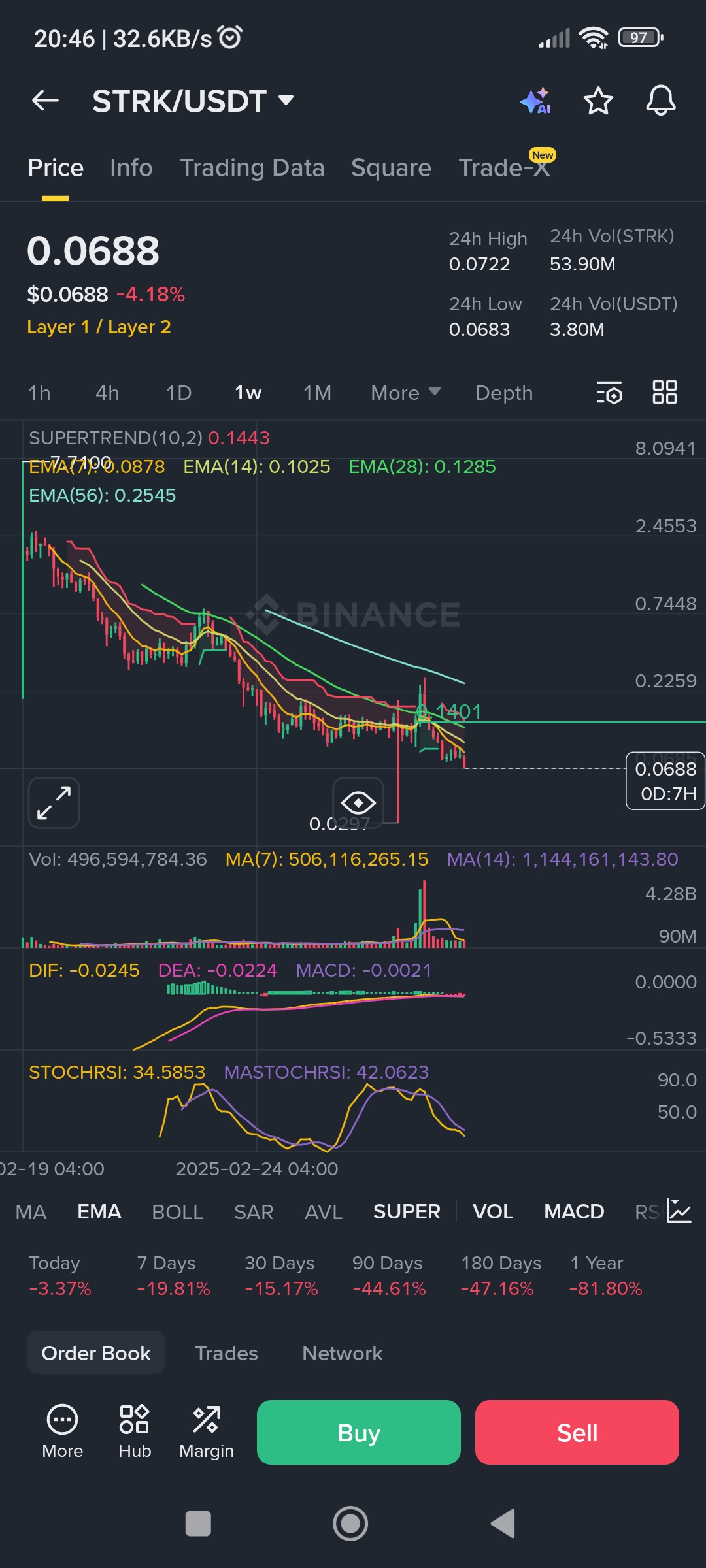Open the AI assistant sparkle icon
Screen dimensions: 706x1568
(535, 101)
